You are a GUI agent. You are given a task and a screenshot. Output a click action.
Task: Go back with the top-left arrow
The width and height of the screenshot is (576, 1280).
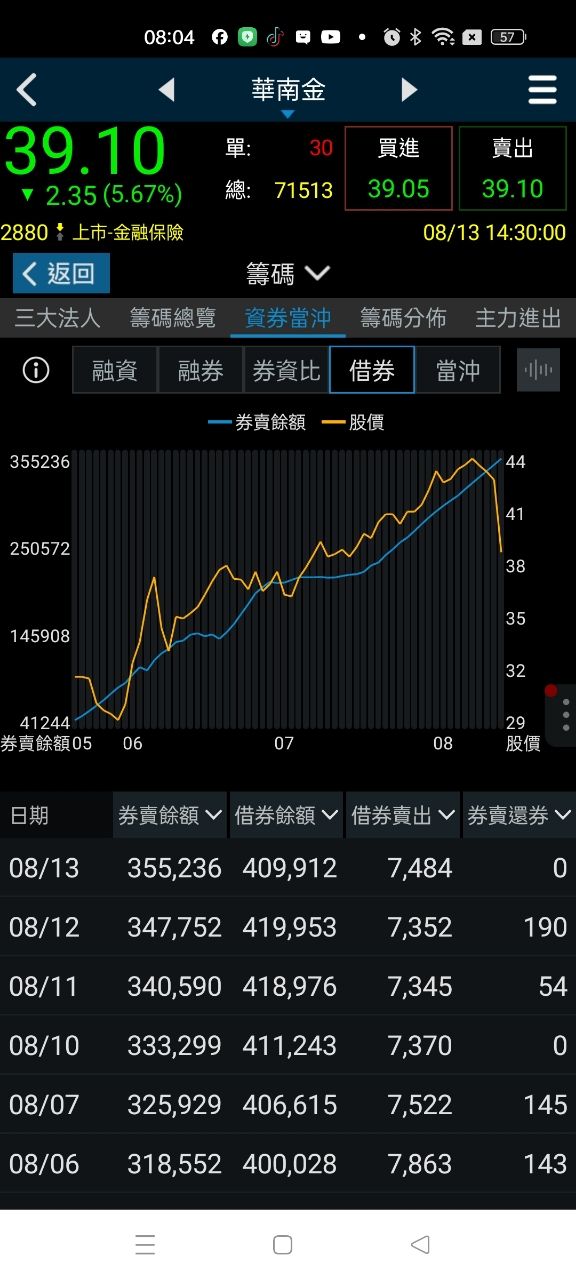(x=27, y=90)
